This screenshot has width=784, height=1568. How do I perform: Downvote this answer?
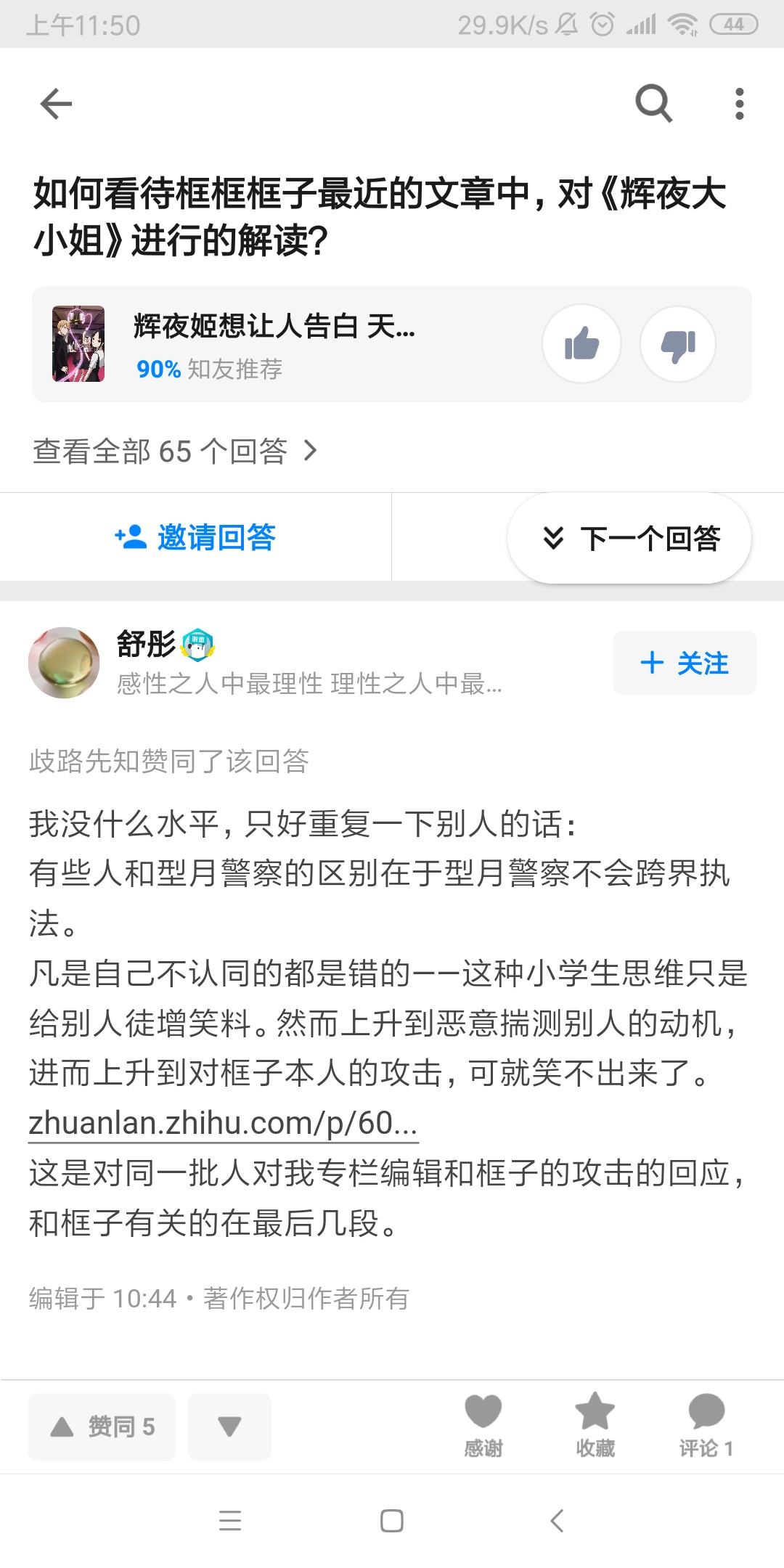[x=229, y=1426]
